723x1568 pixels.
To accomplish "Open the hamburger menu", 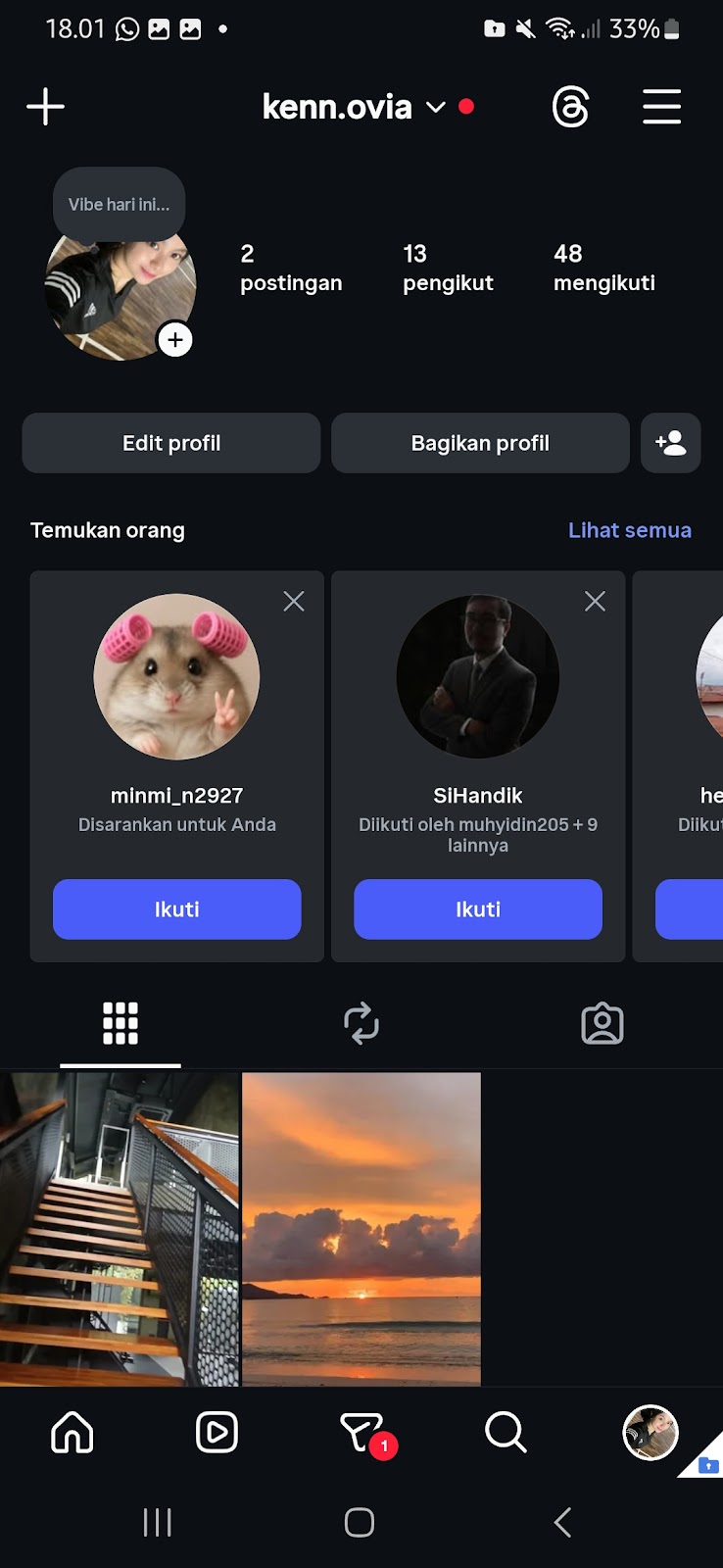I will [661, 107].
